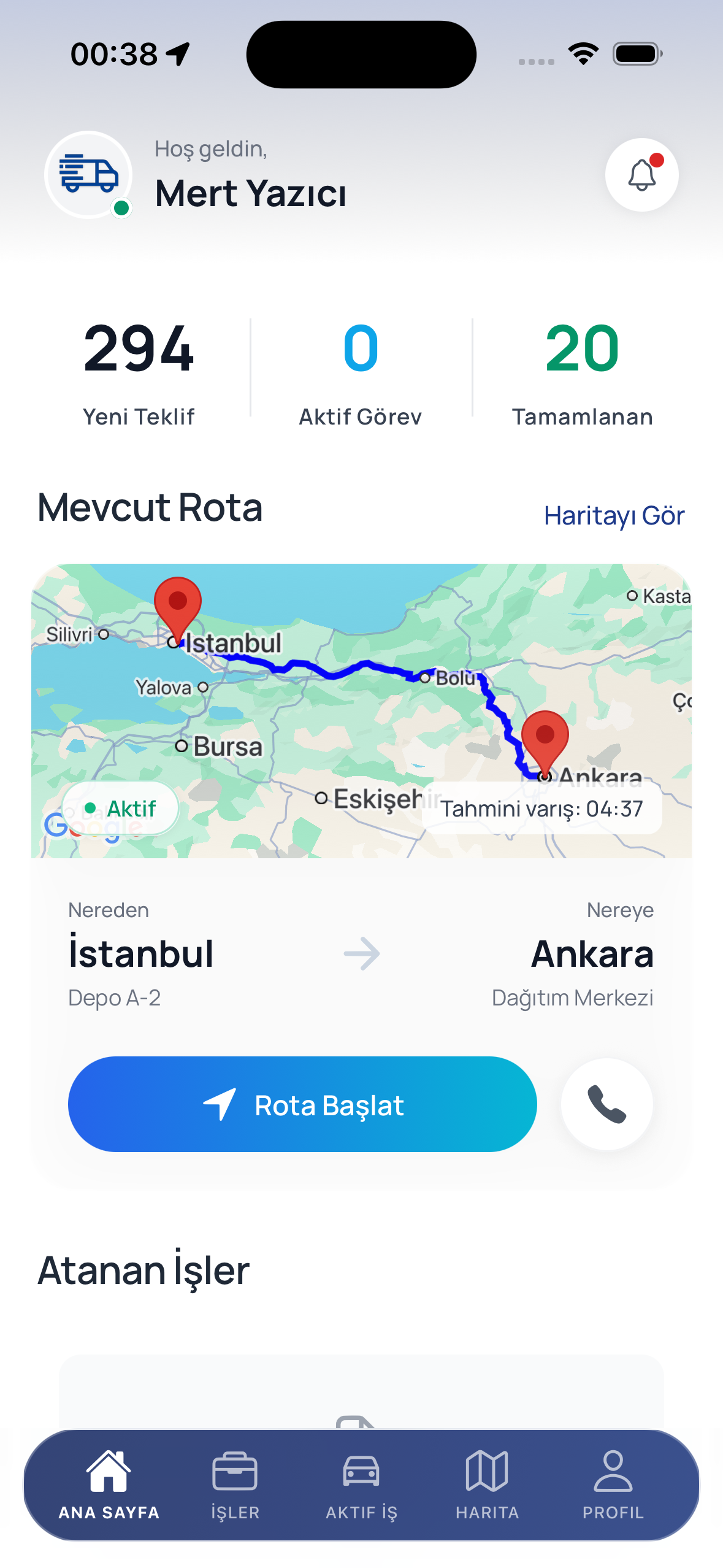Call the contact using the phone icon
This screenshot has height=1568, width=723.
606,1103
